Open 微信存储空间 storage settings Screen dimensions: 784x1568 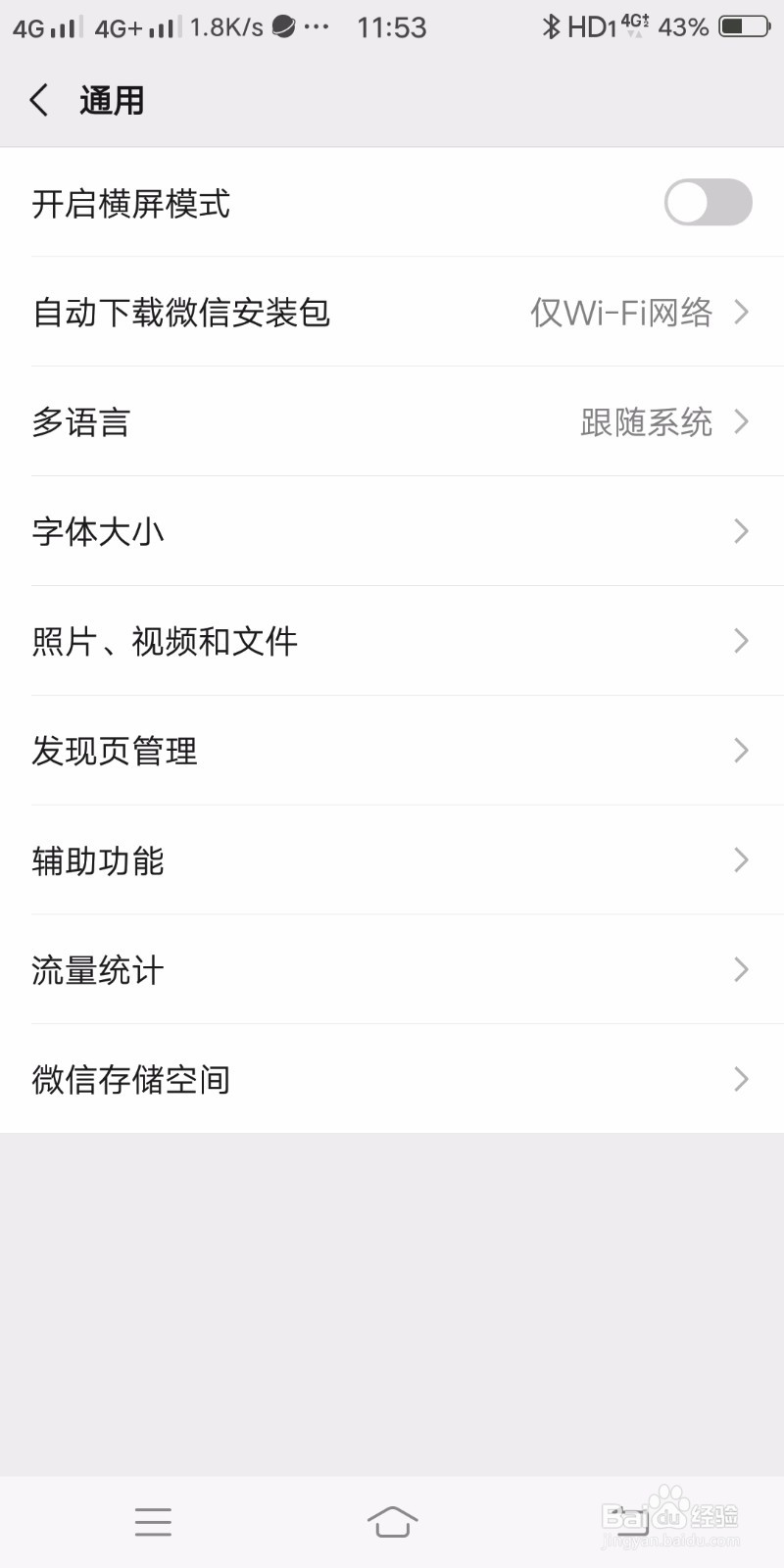click(392, 1079)
